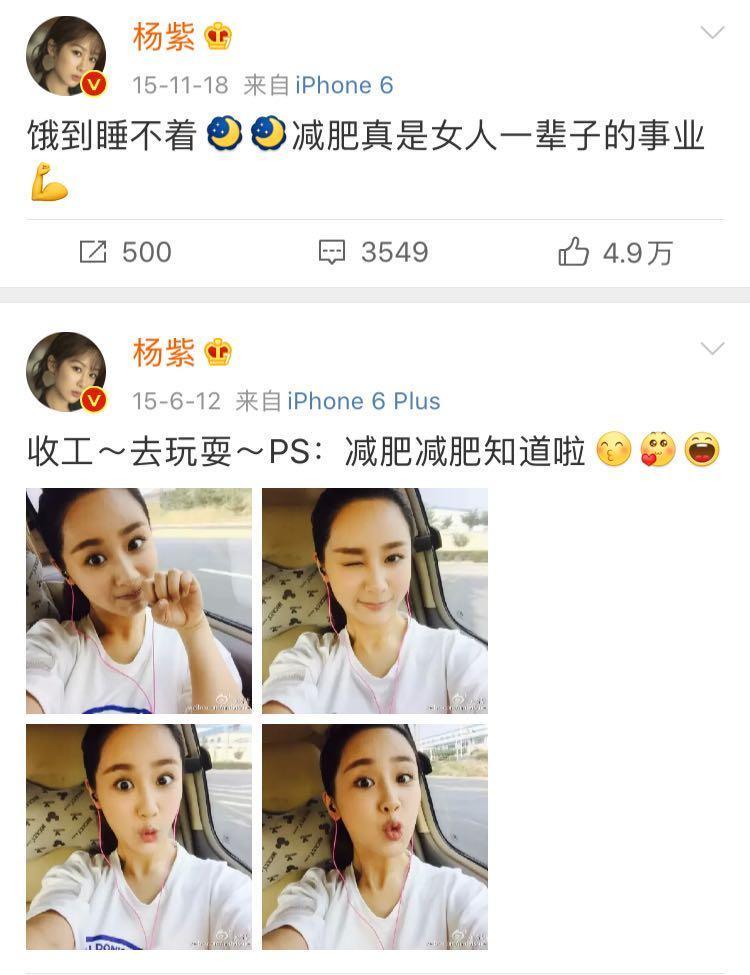The width and height of the screenshot is (750, 975).
Task: Repost the post with 500 shares
Action: [125, 252]
